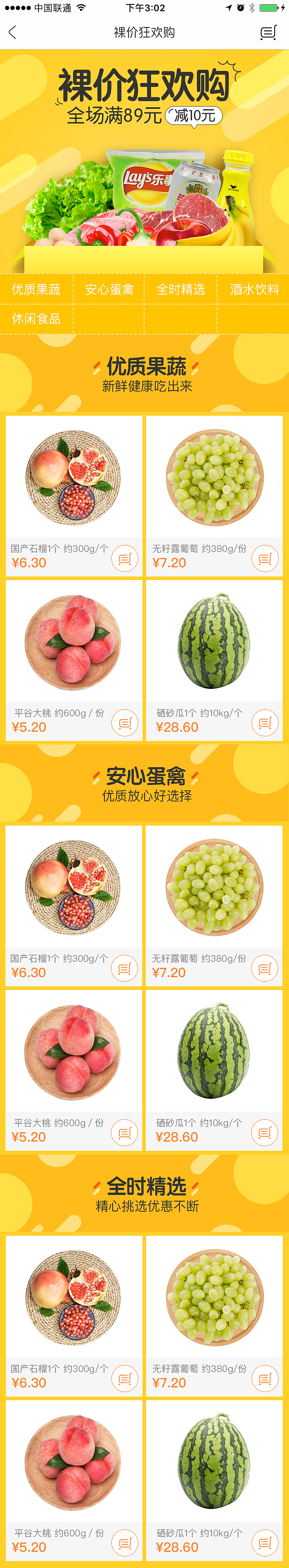Jump to the 优质果蔬 category tab
Viewport: 289px width, 1568px height.
[x=37, y=289]
